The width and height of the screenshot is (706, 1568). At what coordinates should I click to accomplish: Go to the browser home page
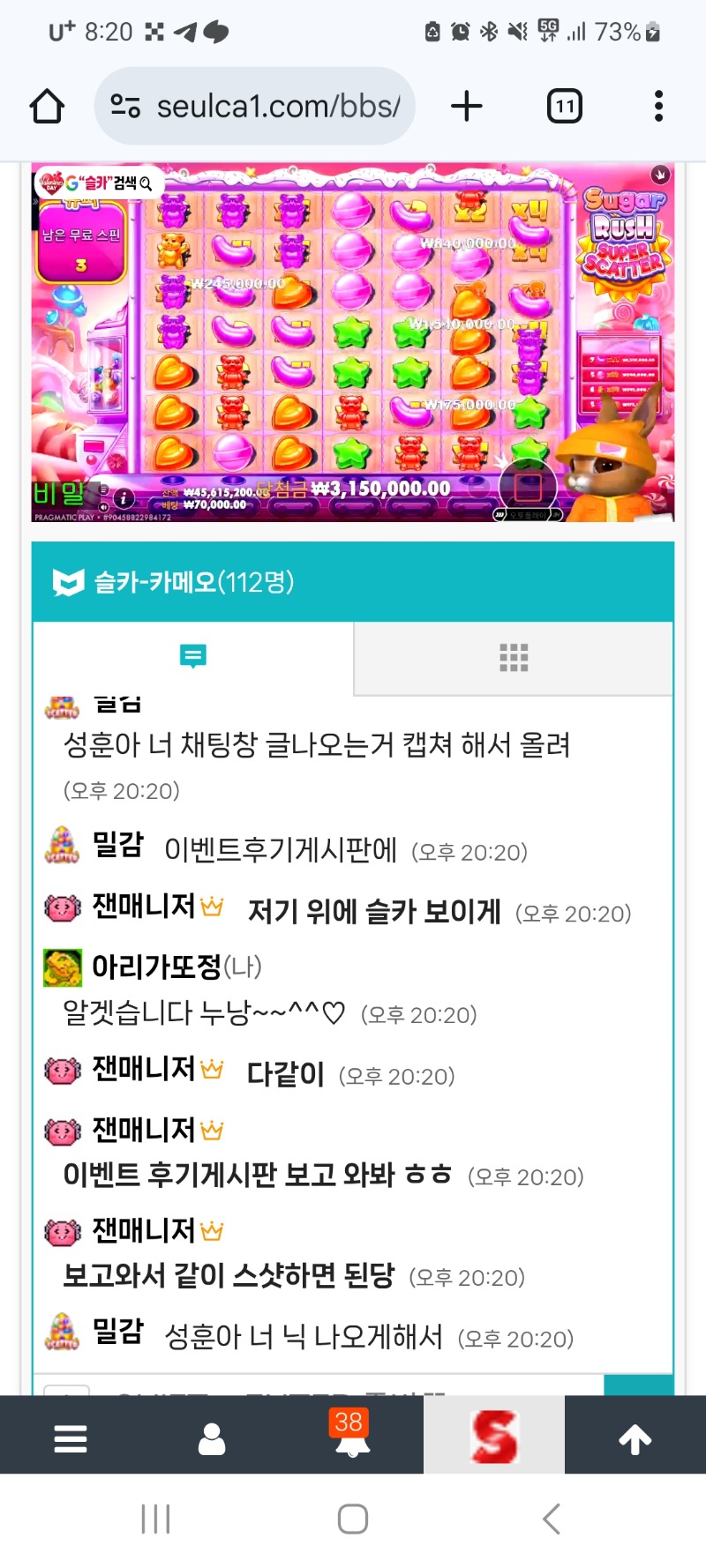[47, 107]
